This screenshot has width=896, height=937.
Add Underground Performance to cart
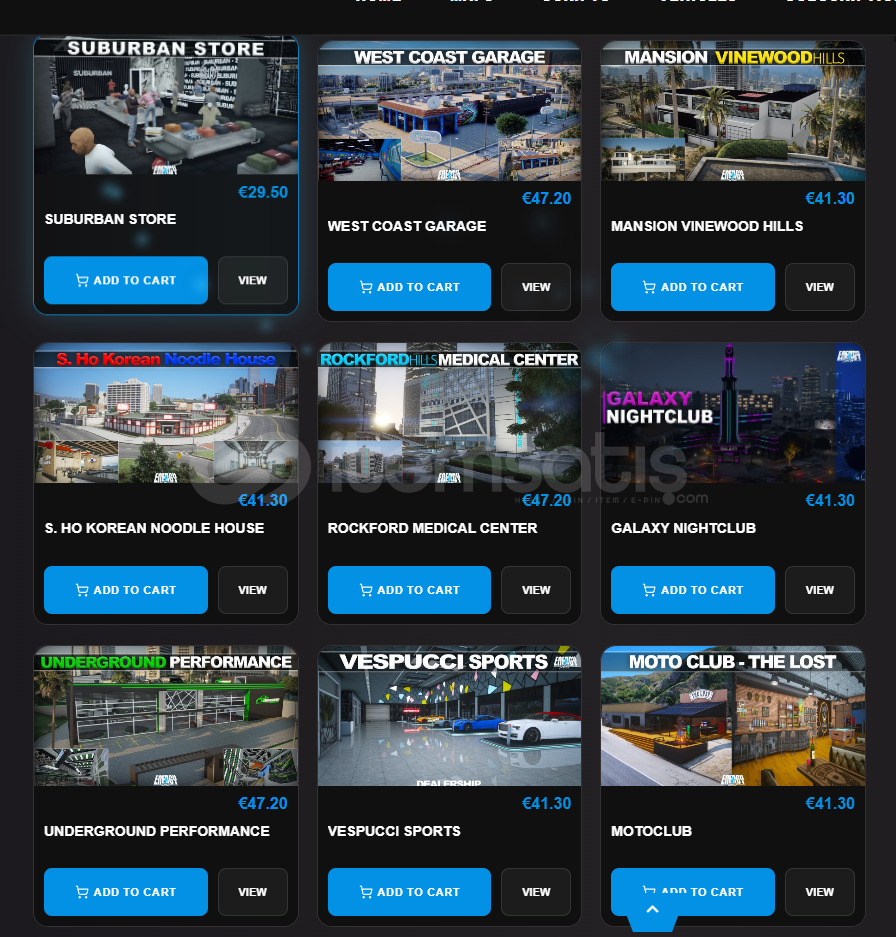tap(126, 892)
